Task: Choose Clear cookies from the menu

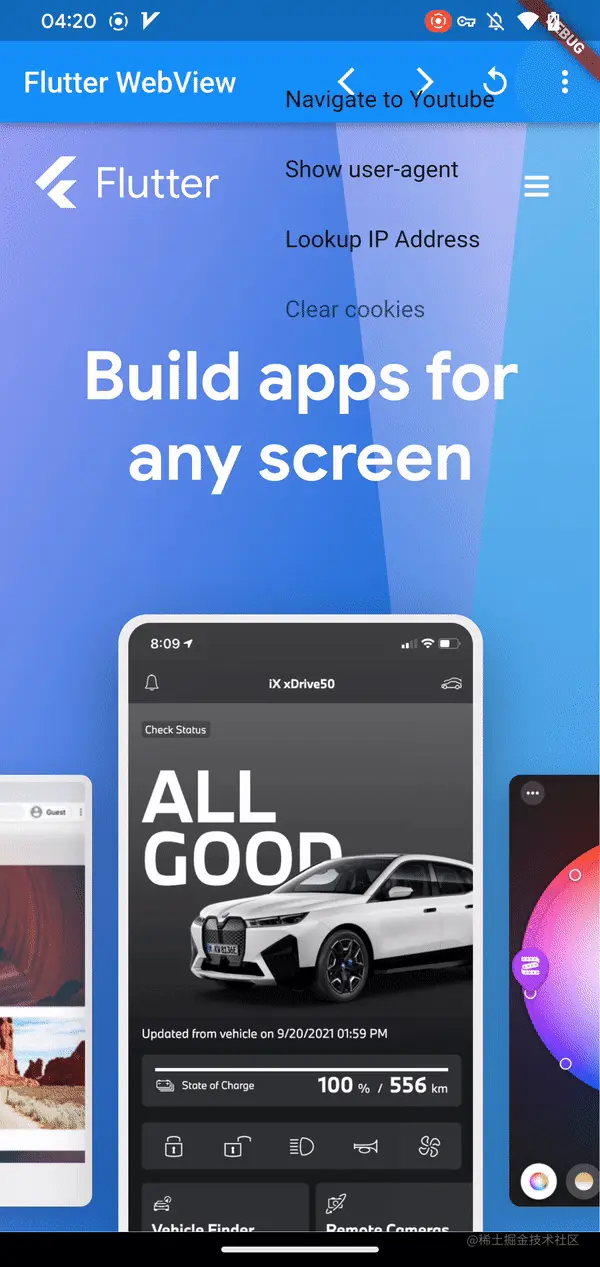Action: pyautogui.click(x=354, y=310)
